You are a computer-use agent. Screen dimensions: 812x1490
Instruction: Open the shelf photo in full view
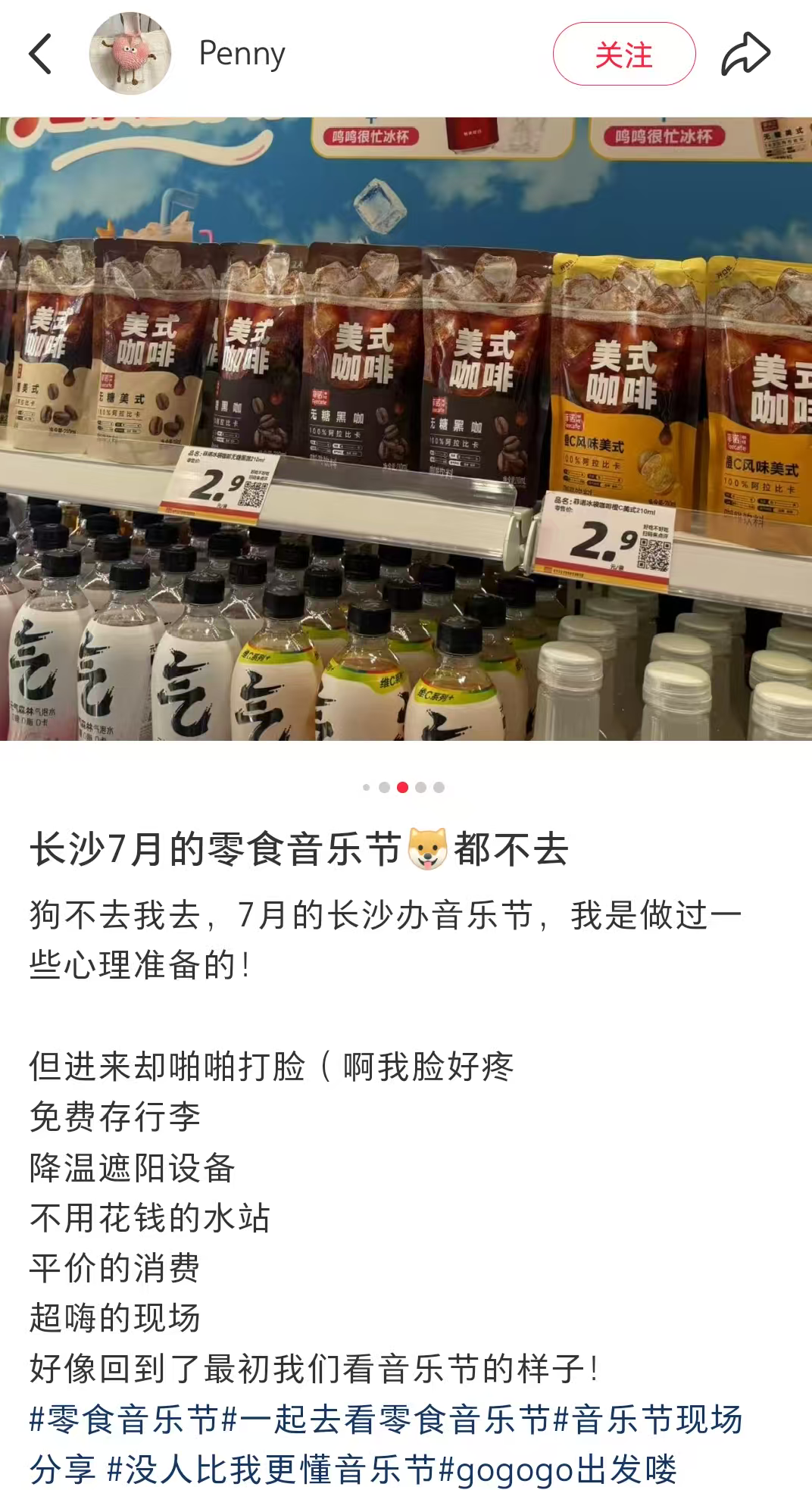click(x=406, y=429)
